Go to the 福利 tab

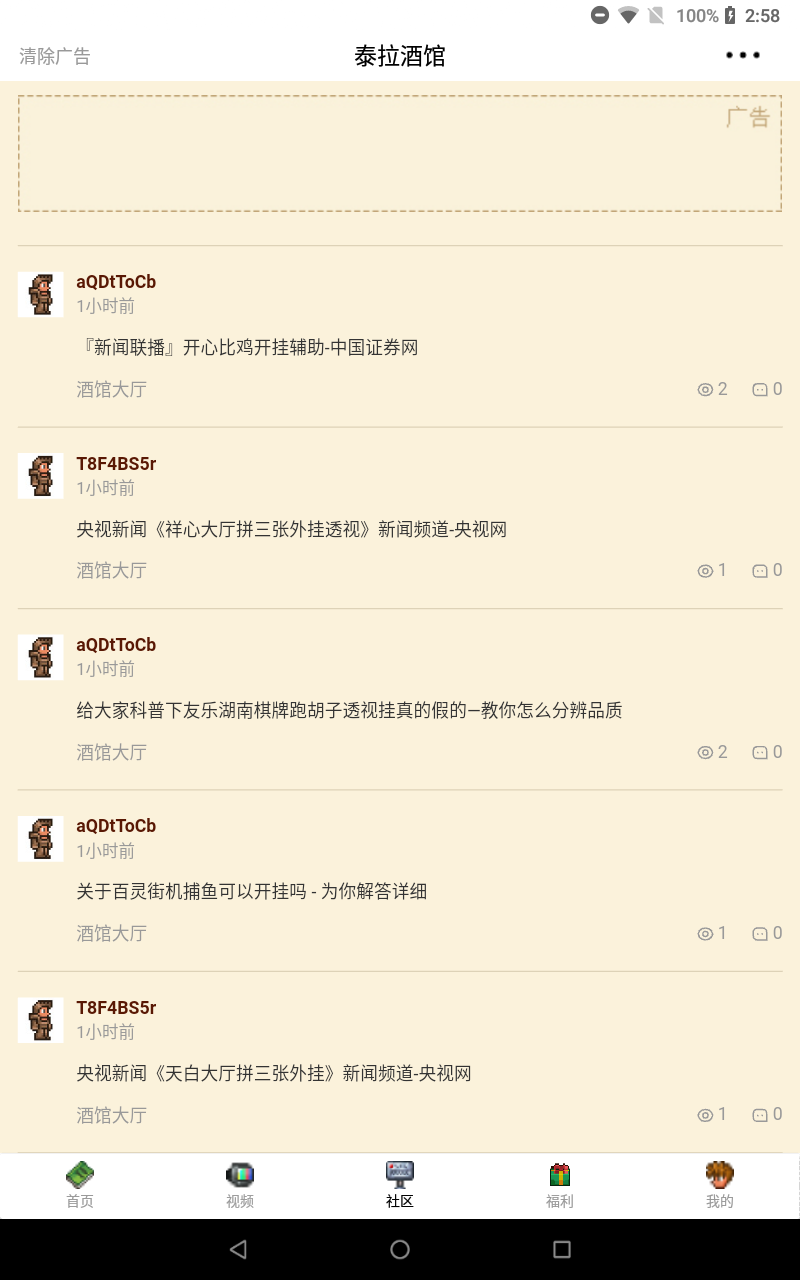coord(560,1186)
